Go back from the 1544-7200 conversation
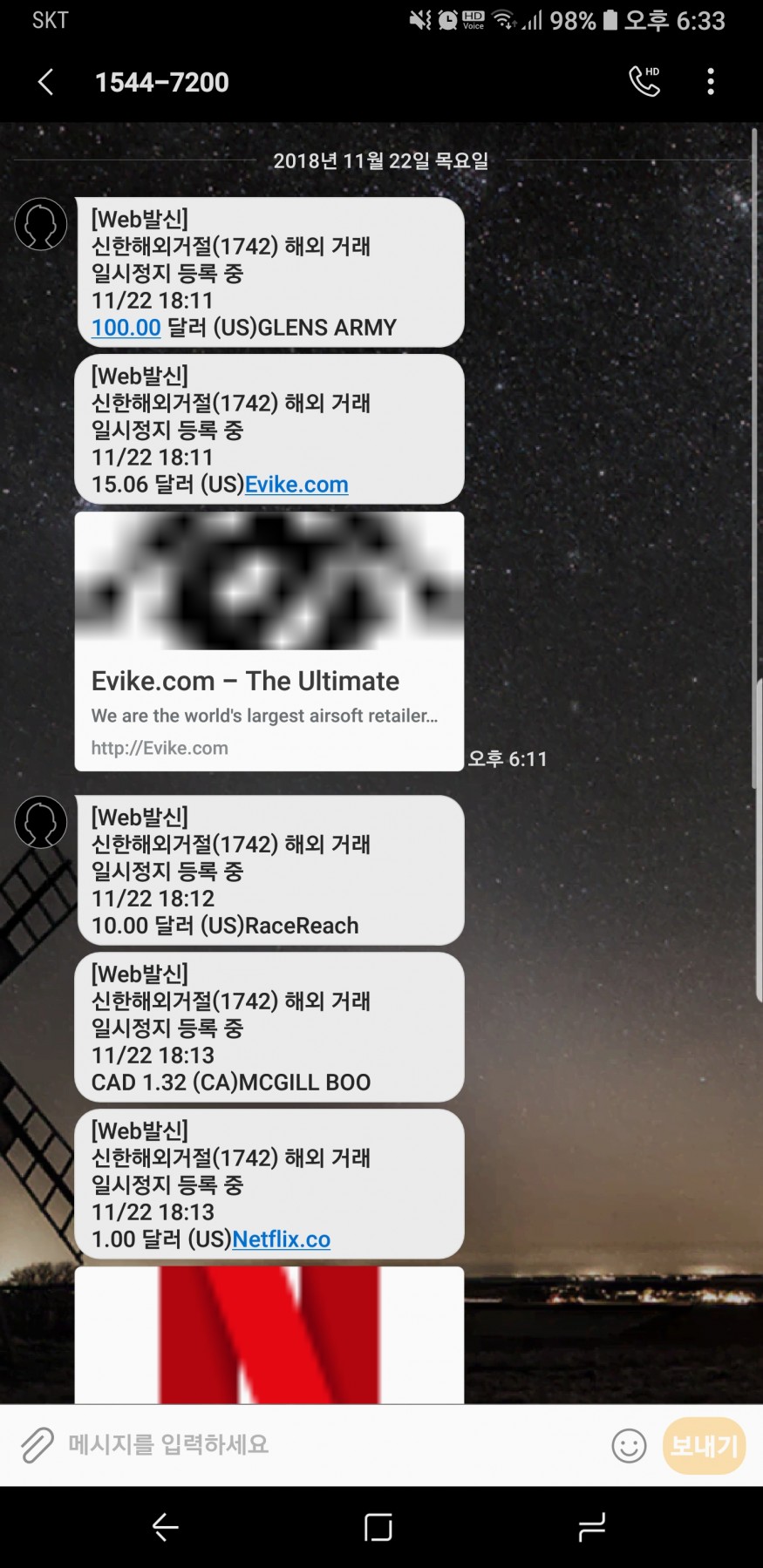 (x=45, y=82)
